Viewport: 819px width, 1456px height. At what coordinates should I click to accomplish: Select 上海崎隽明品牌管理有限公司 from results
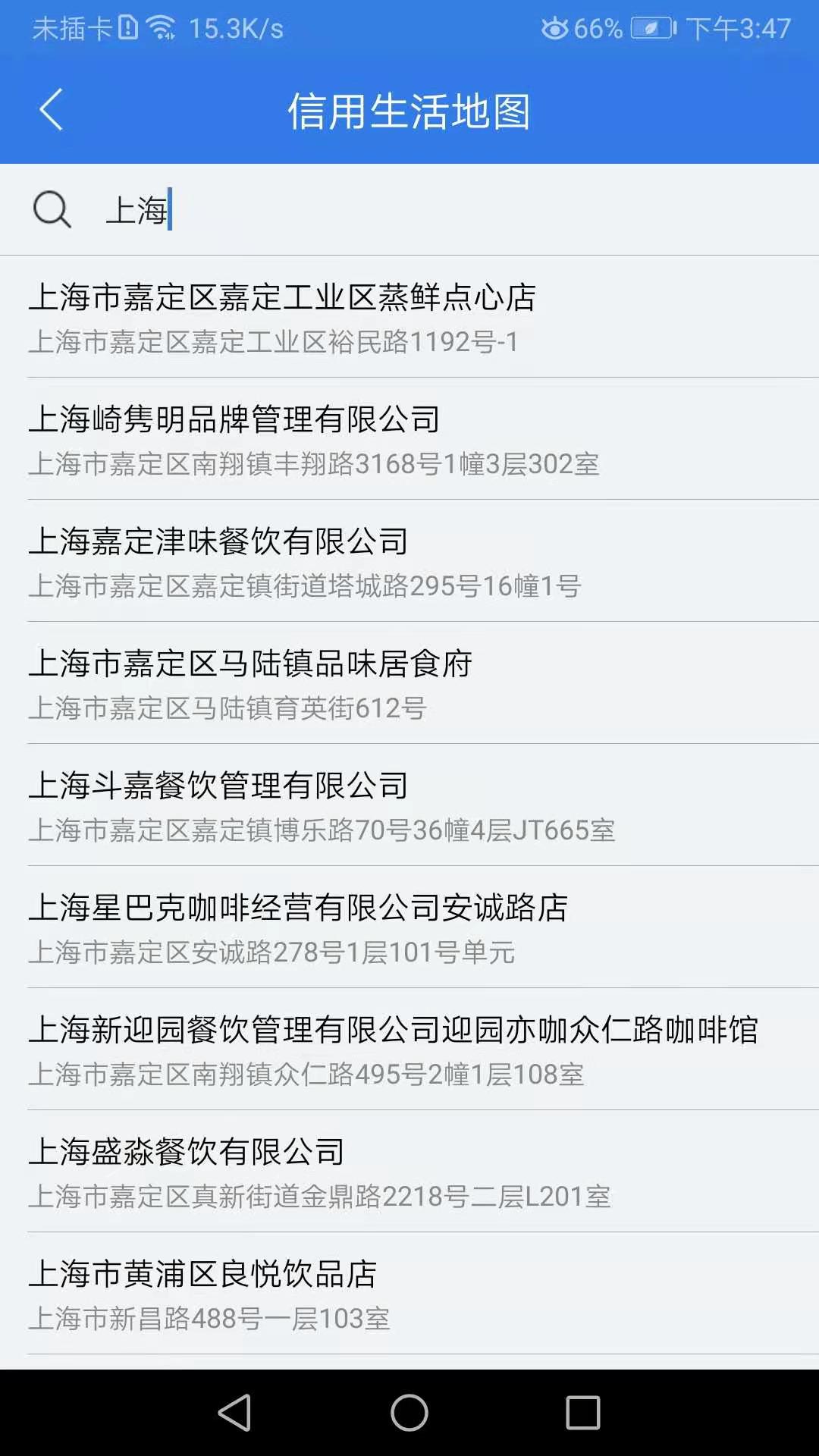pyautogui.click(x=409, y=439)
